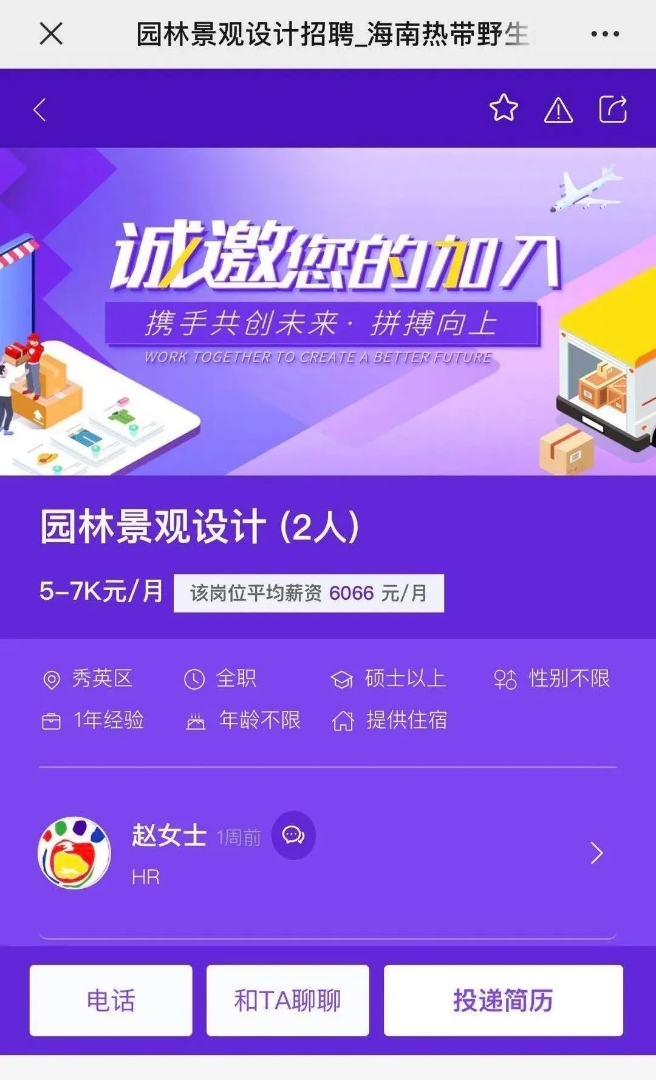Submit resume with 投递简历
656x1080 pixels.
coord(503,1000)
